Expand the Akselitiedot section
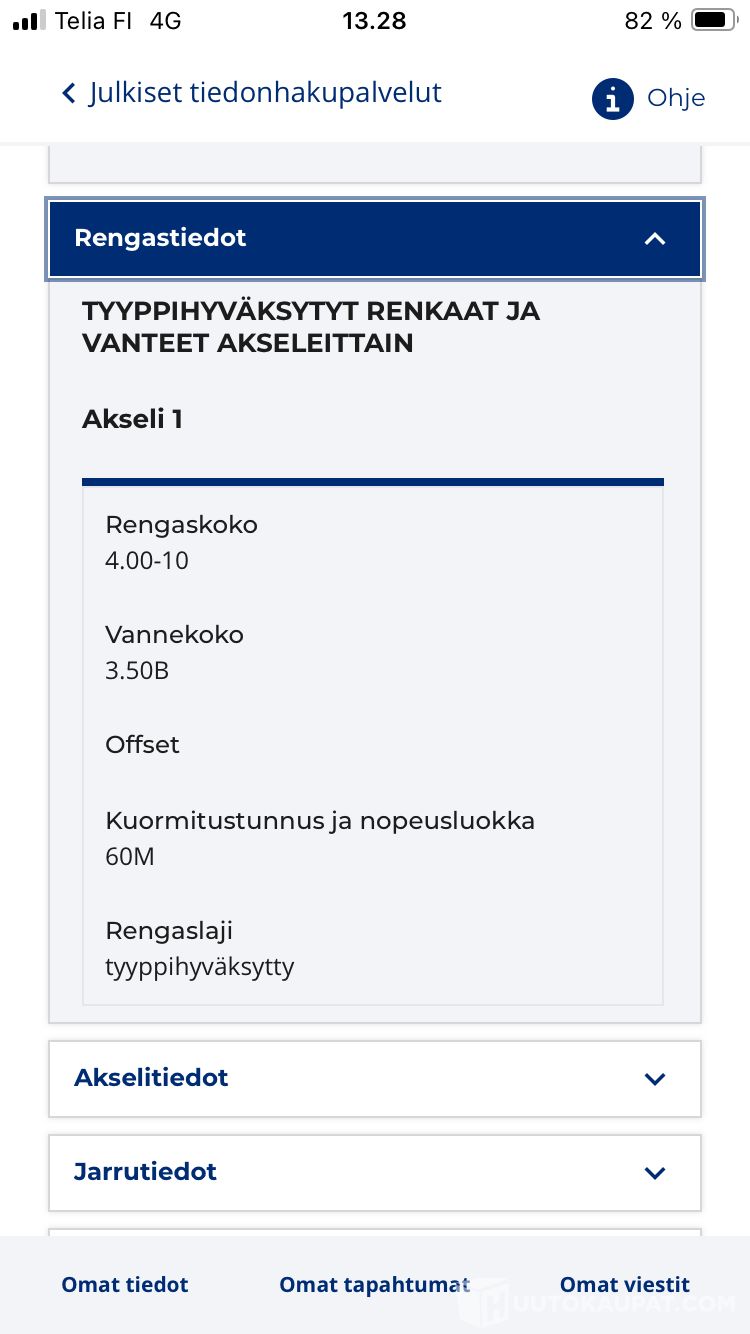750x1334 pixels. (375, 1078)
